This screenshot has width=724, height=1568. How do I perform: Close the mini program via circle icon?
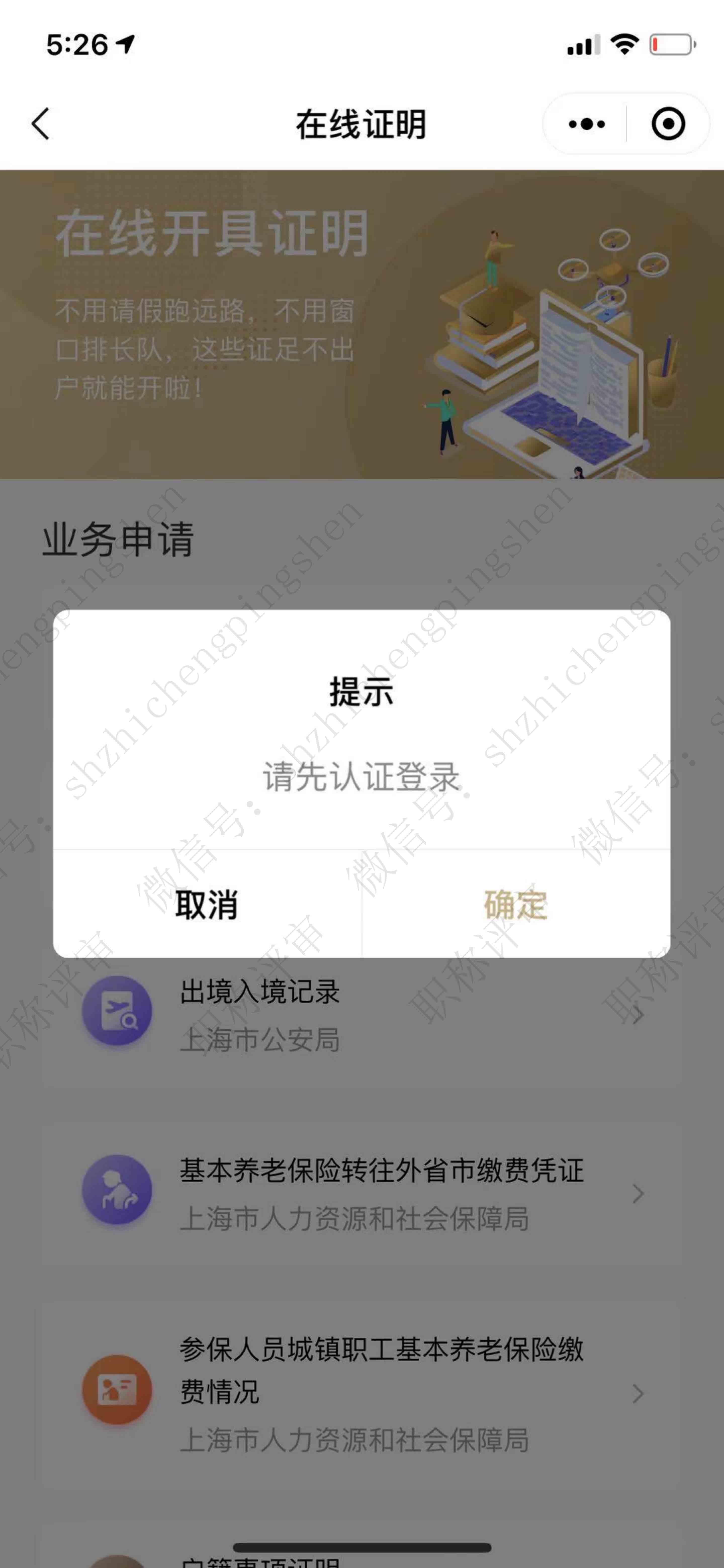click(x=668, y=124)
